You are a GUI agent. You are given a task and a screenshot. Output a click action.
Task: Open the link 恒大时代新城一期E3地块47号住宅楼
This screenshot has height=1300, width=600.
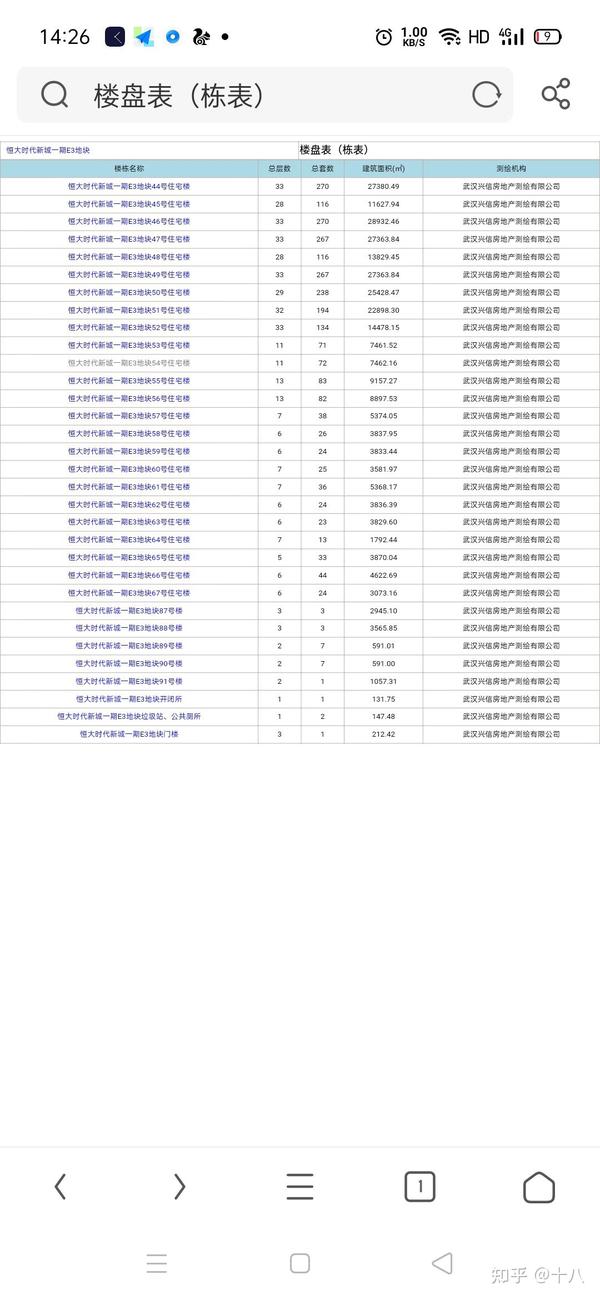tap(129, 239)
